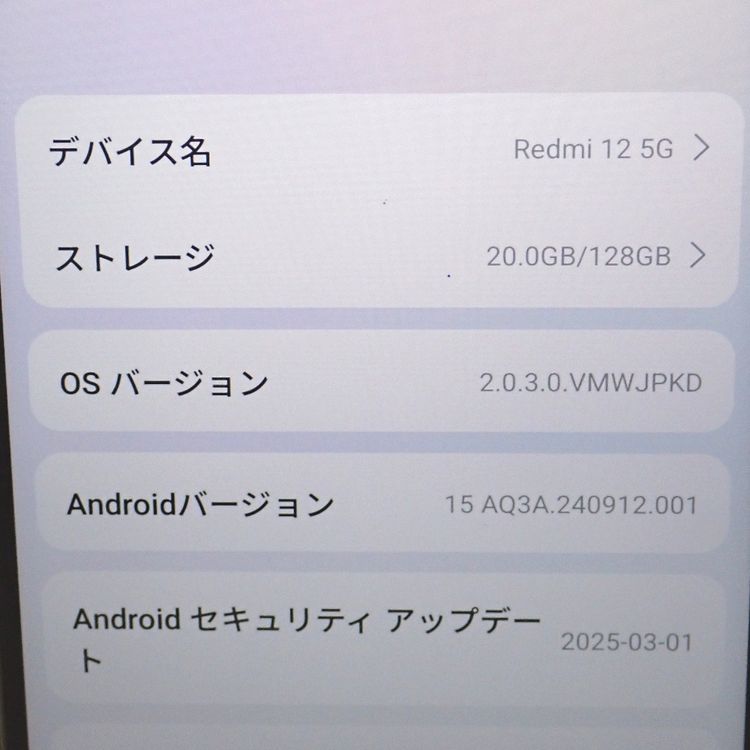
Task: Tap the OS バージョン row
Action: point(380,383)
